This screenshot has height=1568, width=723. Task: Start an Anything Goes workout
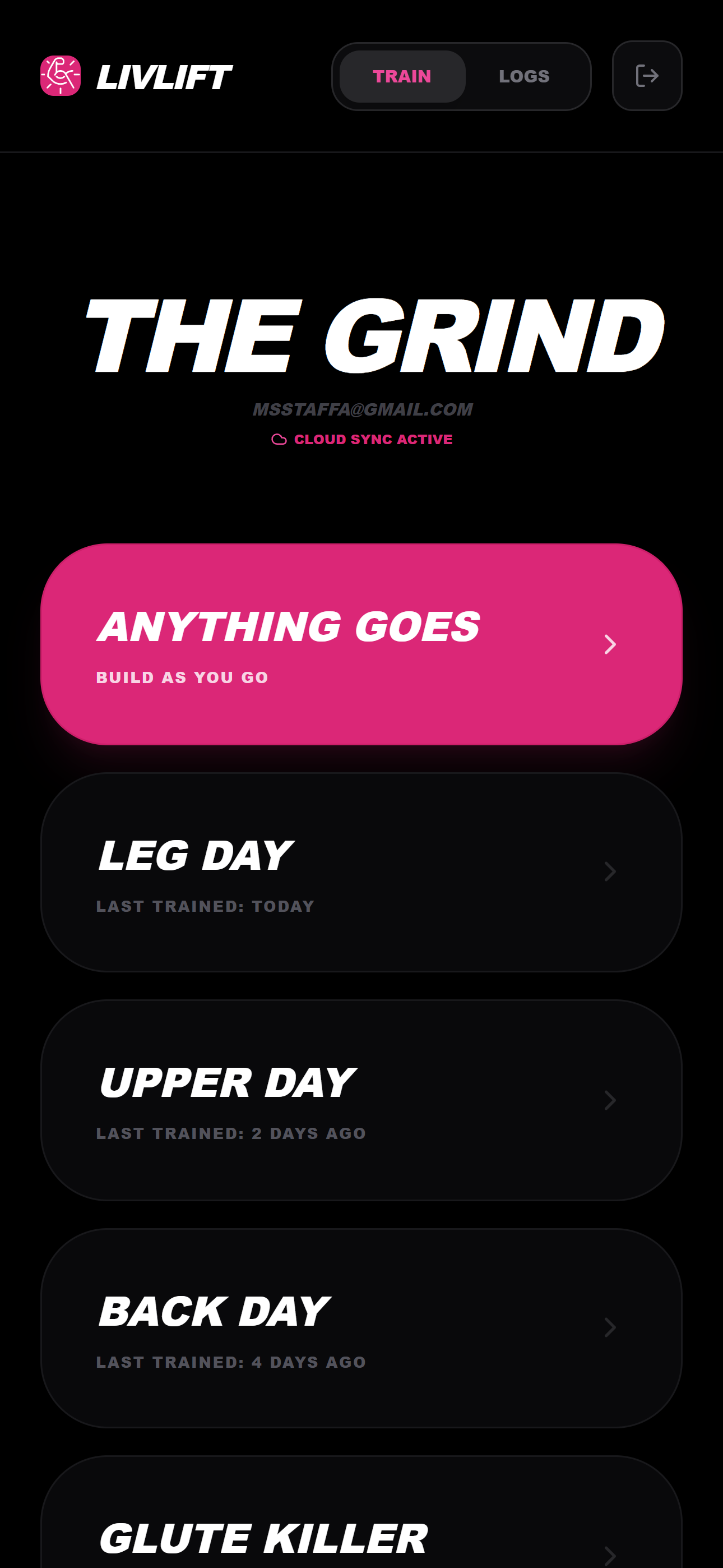(361, 644)
